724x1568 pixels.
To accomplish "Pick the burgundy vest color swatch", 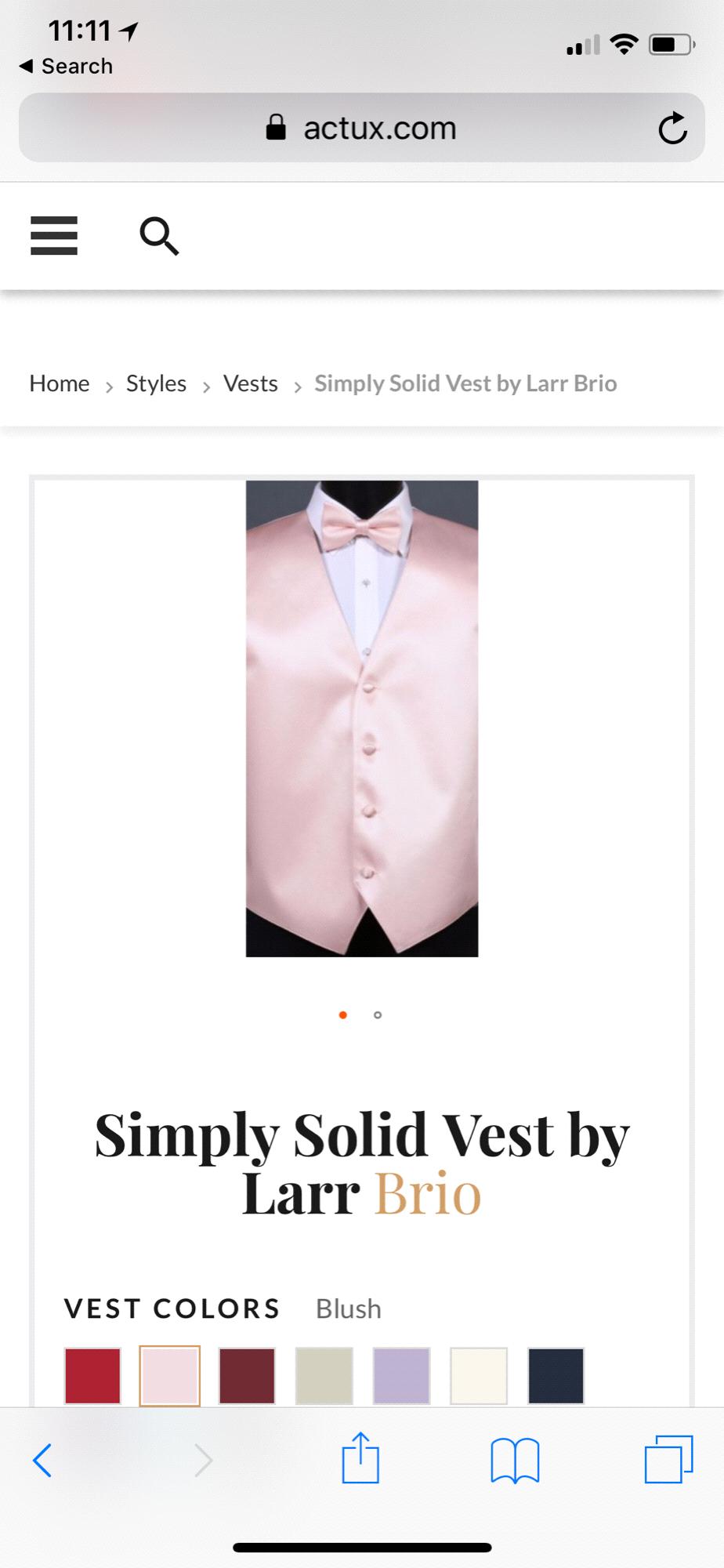I will [x=247, y=1375].
